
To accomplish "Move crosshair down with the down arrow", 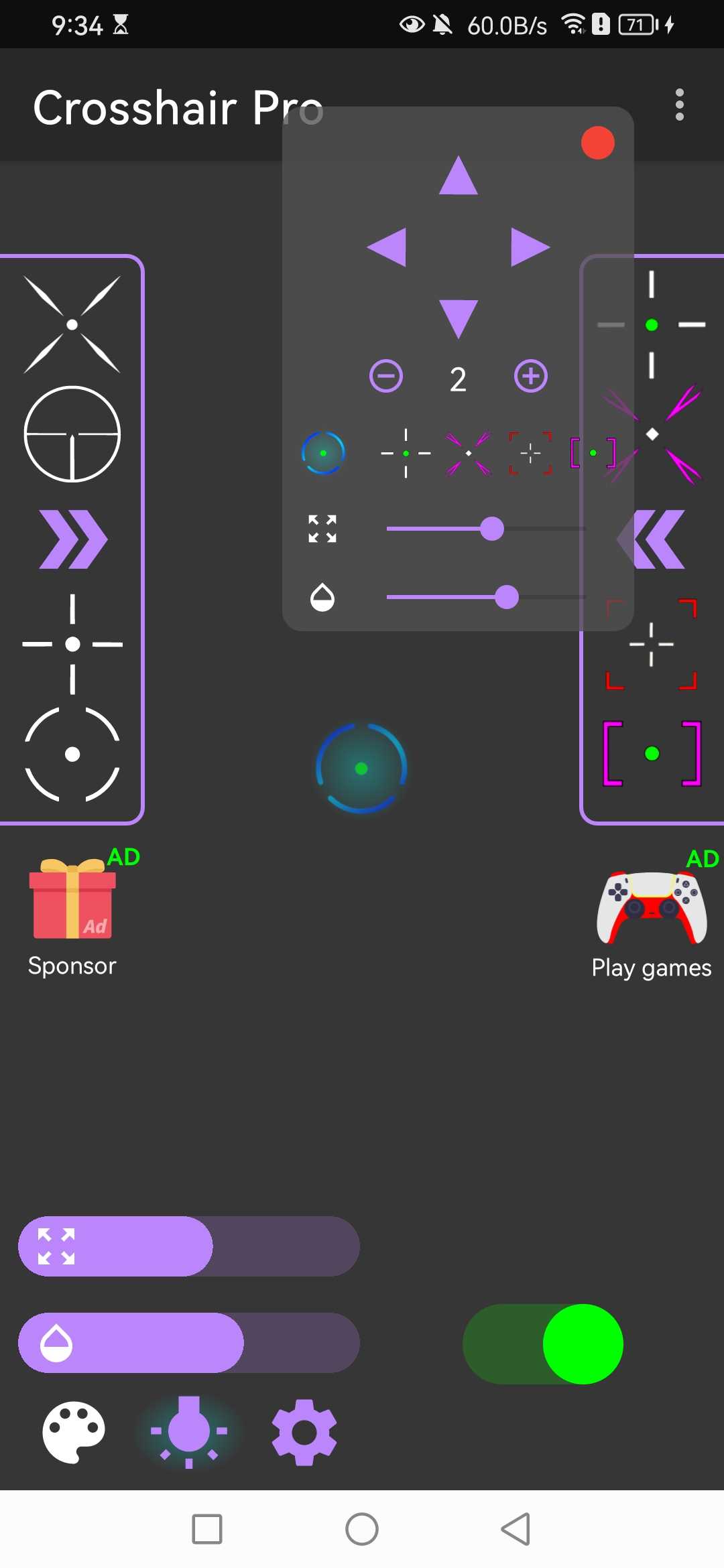I will click(x=459, y=318).
